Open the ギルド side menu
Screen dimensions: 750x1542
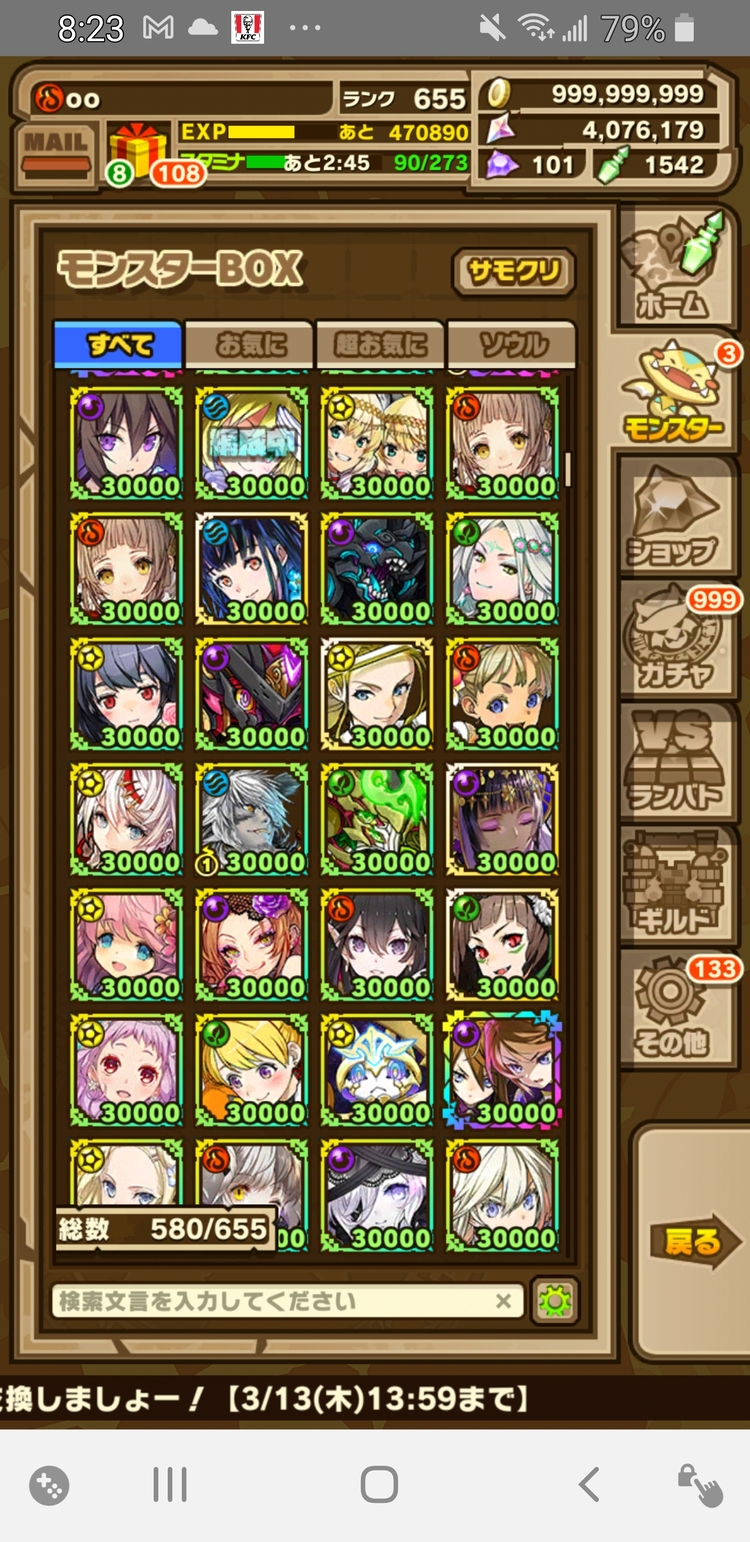pos(674,886)
